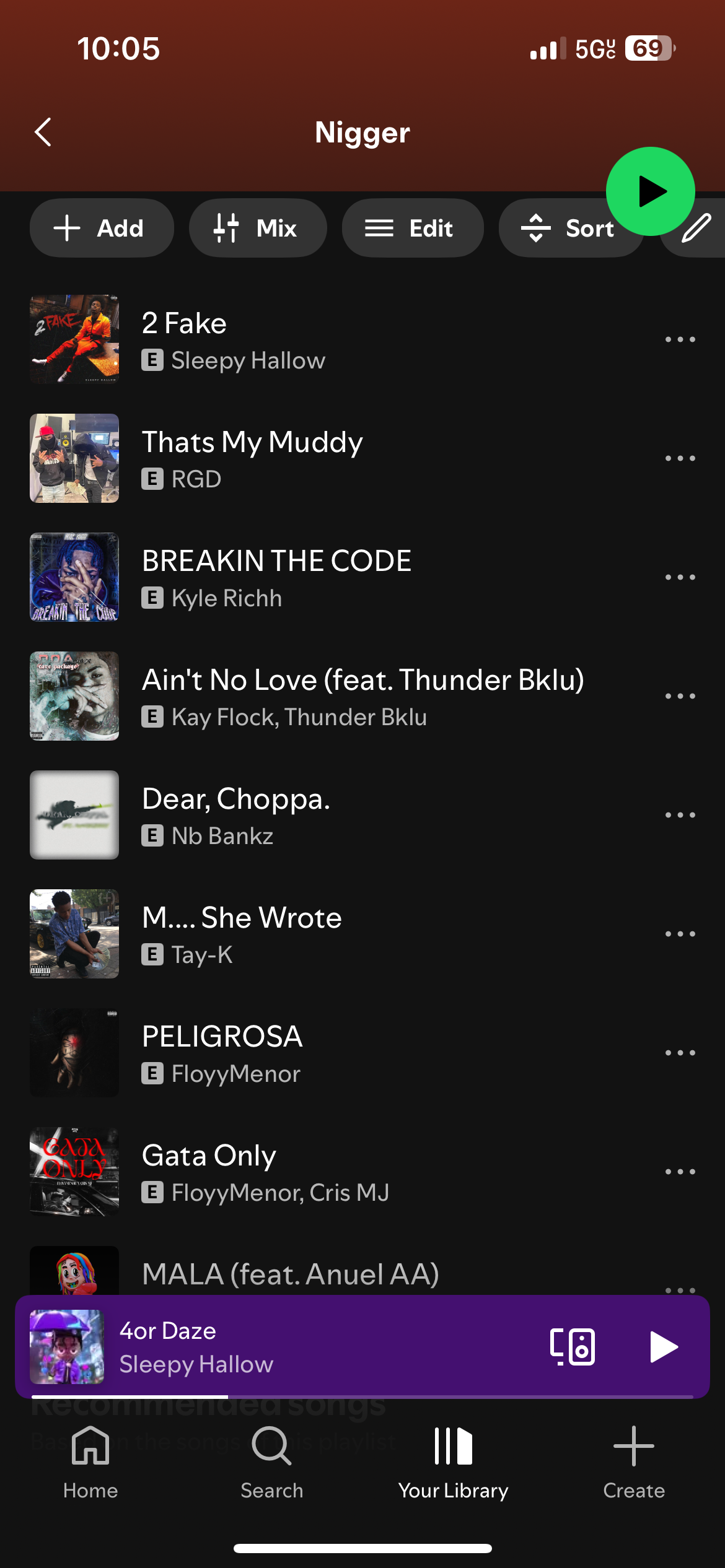Open the Create tab
725x1568 pixels.
click(x=634, y=1463)
